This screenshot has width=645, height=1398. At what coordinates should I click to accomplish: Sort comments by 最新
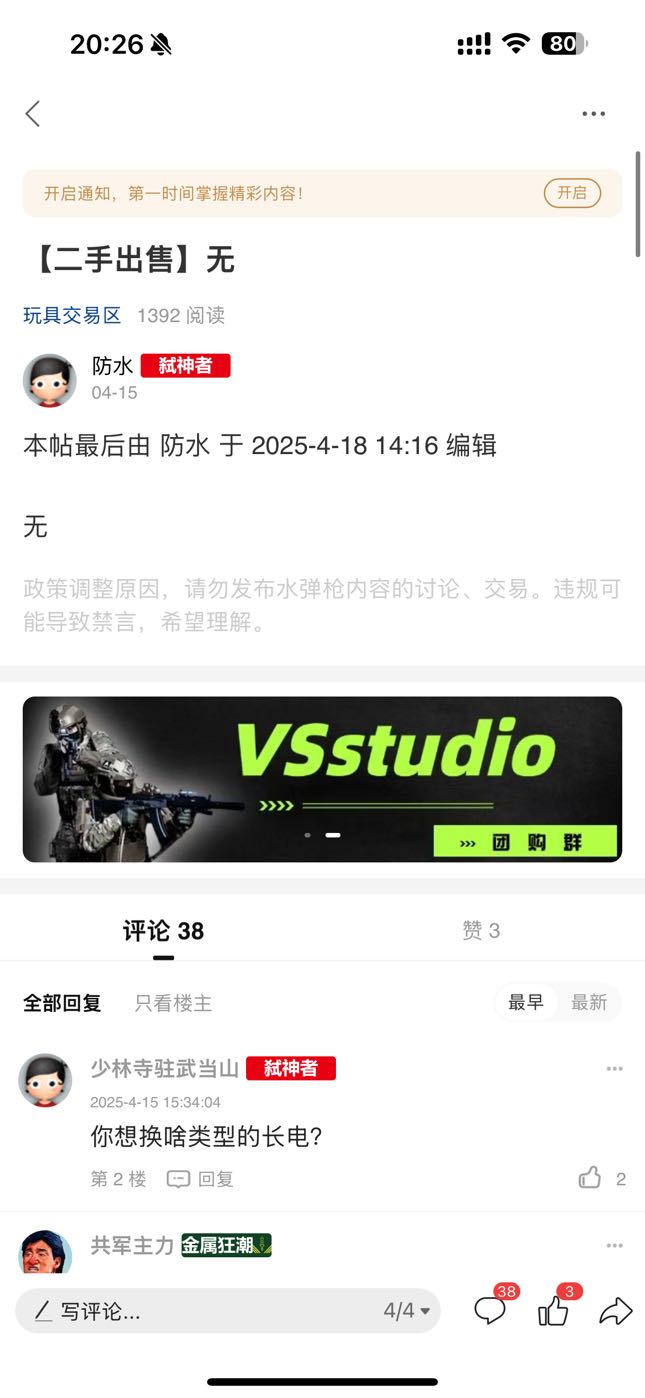589,1003
